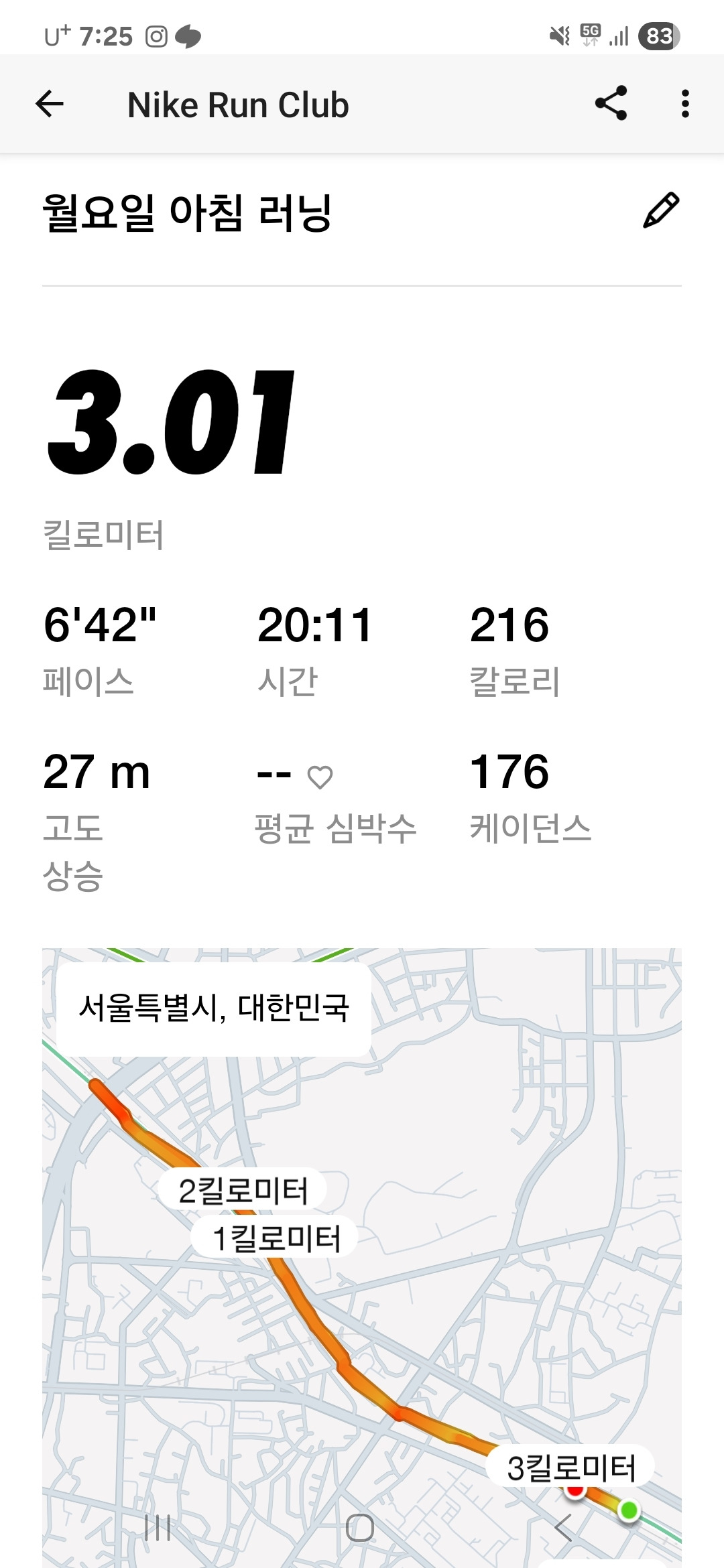Open recent apps from the navigation bar
Screen dimensions: 724x1568
158,1528
